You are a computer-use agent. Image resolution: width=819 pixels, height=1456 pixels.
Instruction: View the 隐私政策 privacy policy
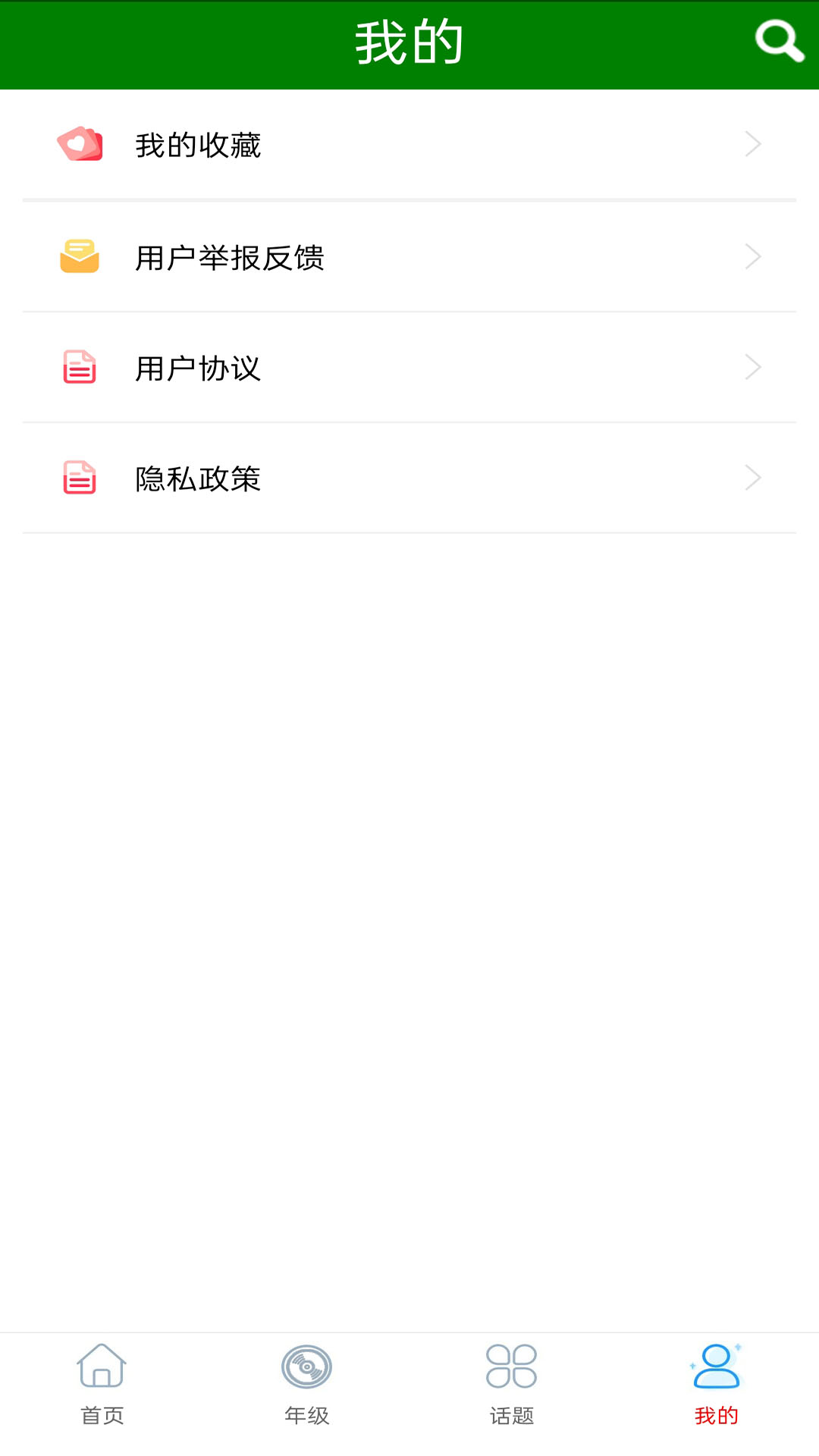click(x=409, y=479)
